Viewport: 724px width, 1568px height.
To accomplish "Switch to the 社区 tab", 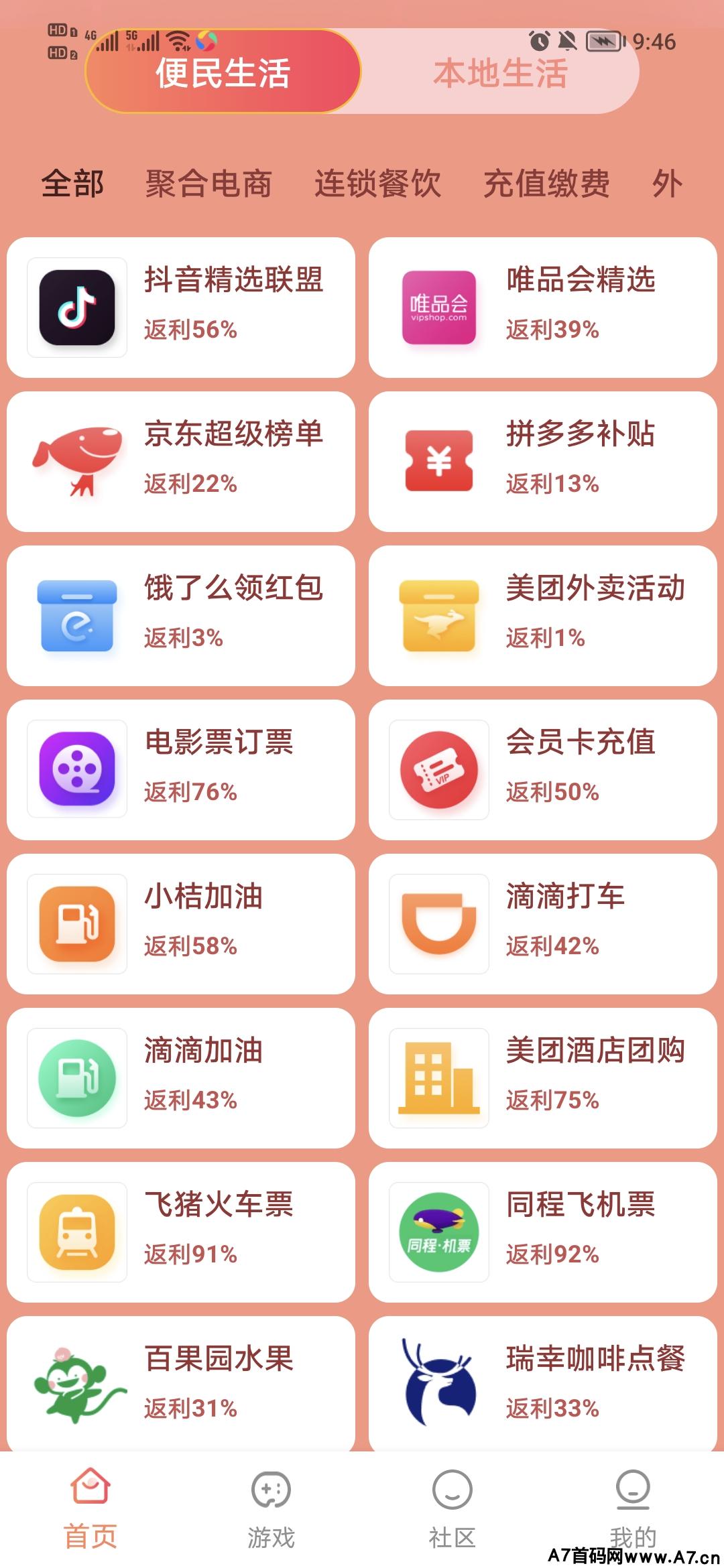I will tap(452, 1509).
